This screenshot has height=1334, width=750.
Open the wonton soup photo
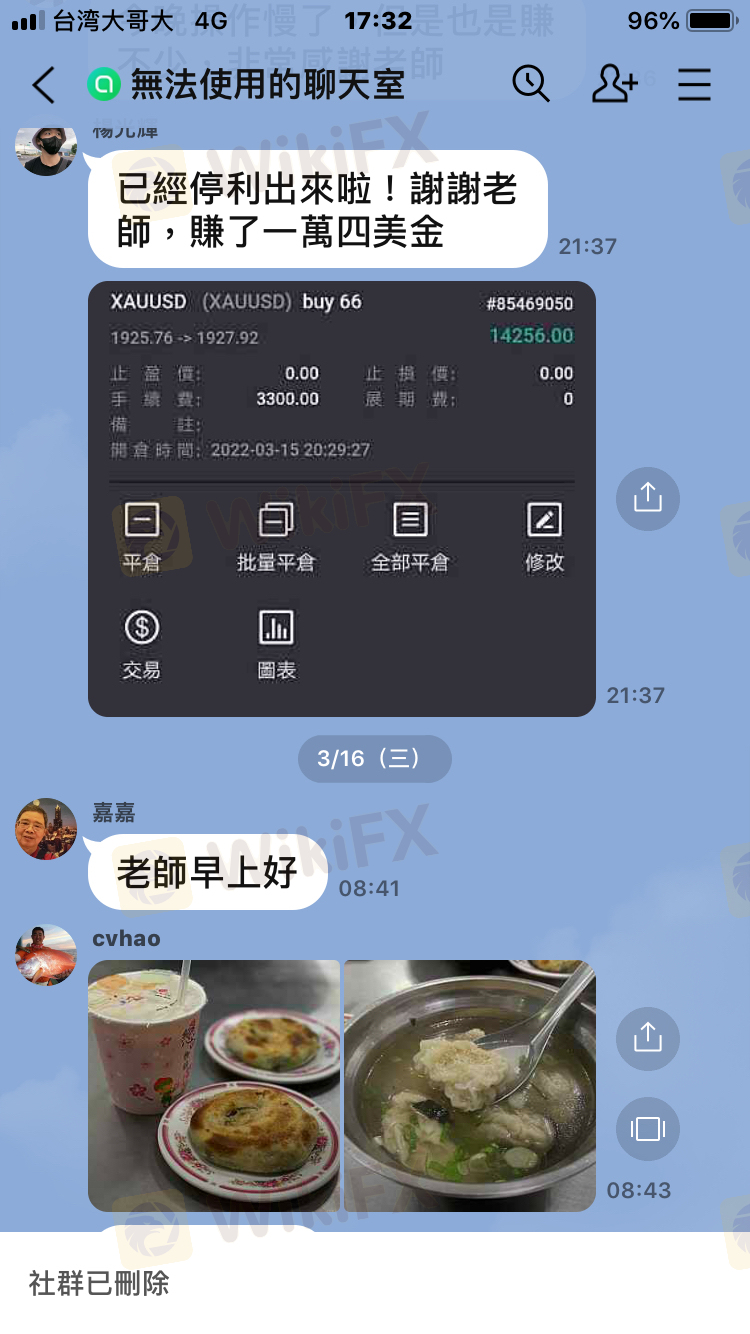pos(469,1086)
